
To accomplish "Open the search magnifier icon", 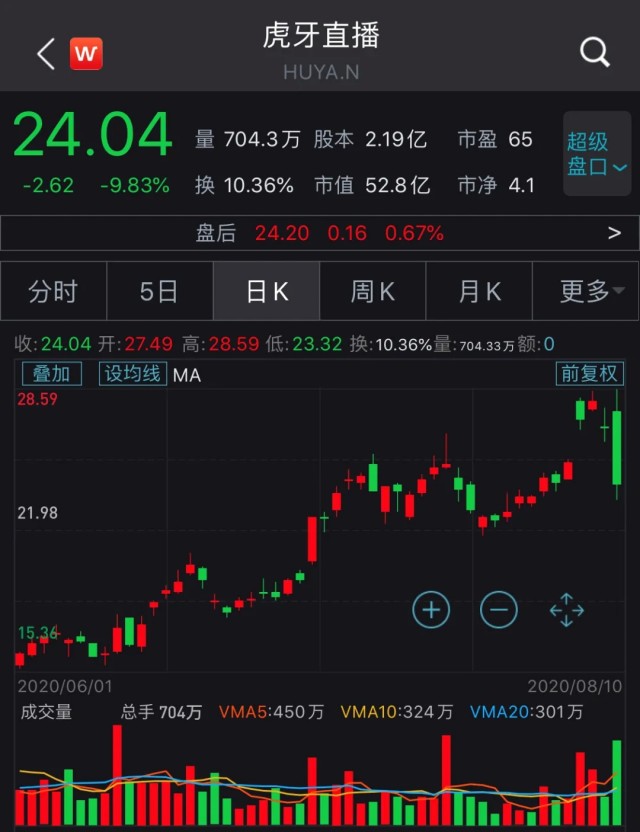I will coord(595,52).
